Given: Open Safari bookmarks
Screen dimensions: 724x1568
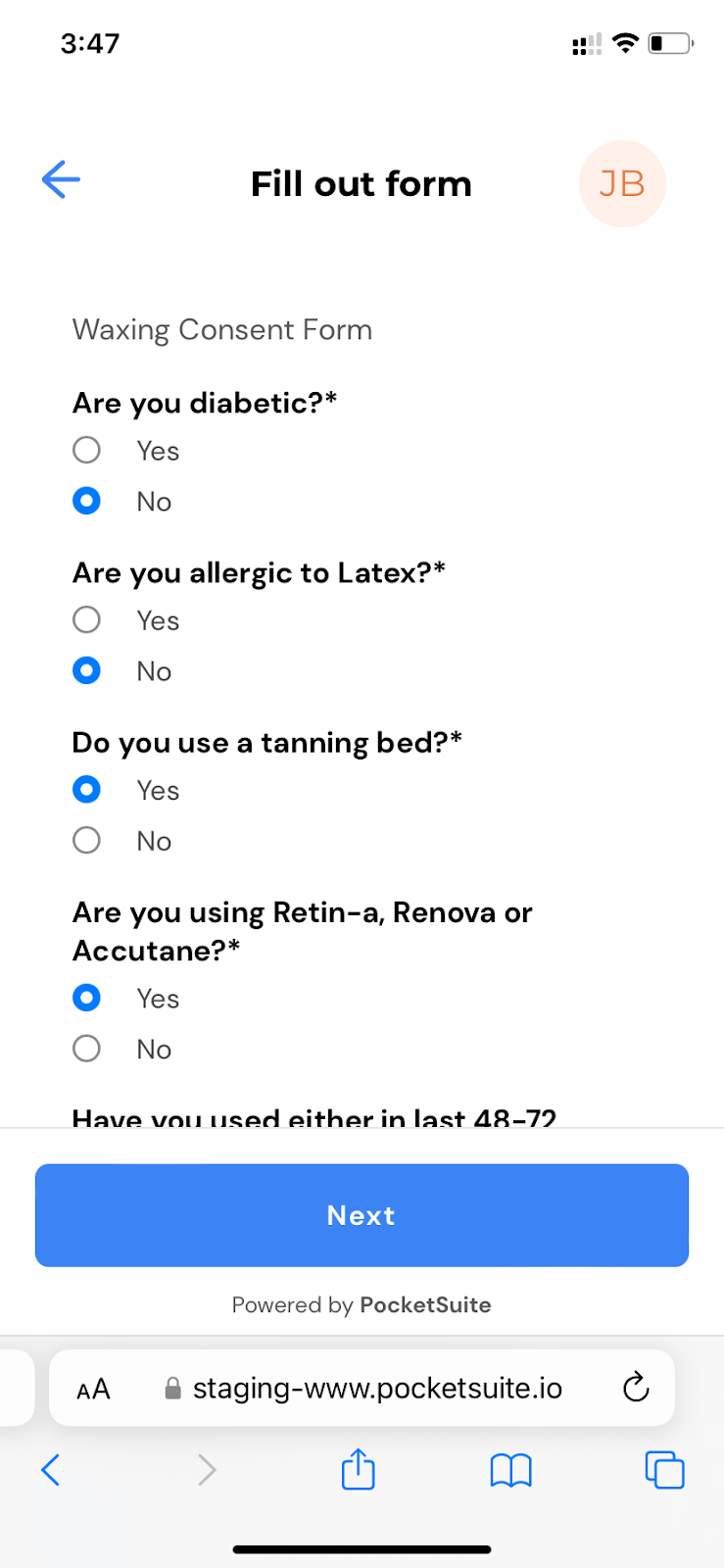Looking at the screenshot, I should point(510,1470).
